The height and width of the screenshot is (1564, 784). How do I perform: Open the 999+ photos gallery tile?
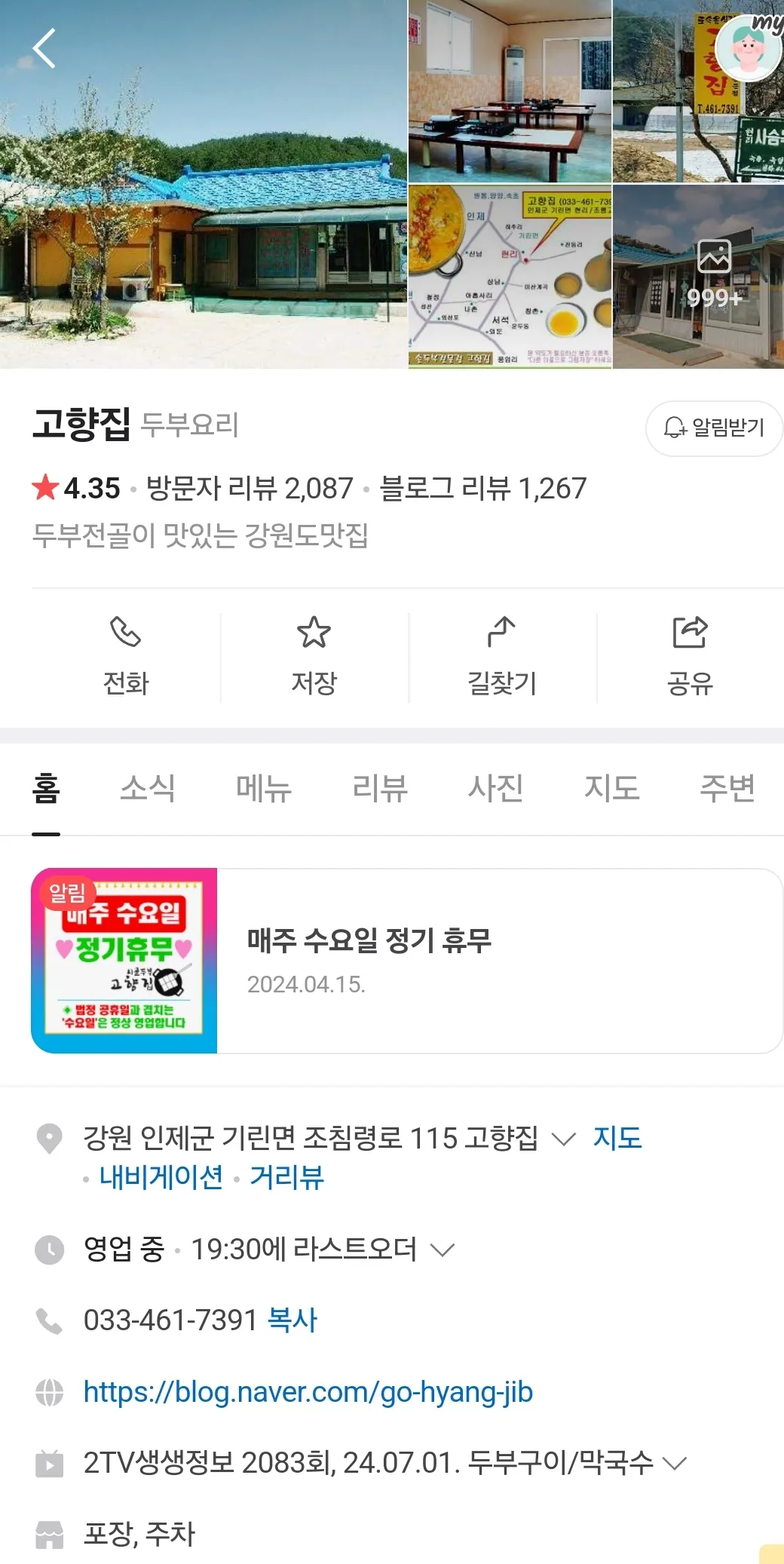pyautogui.click(x=698, y=277)
